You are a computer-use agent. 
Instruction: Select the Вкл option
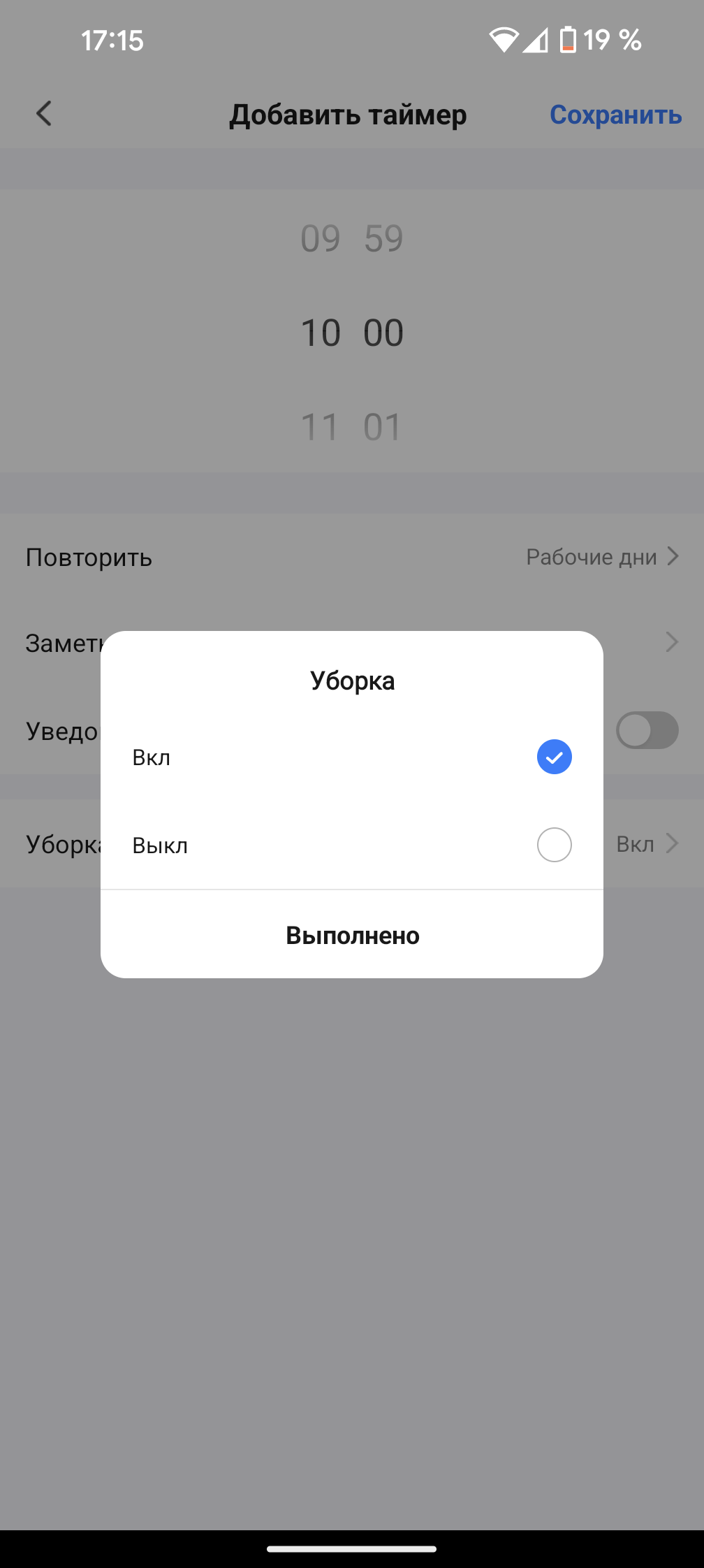[x=352, y=757]
